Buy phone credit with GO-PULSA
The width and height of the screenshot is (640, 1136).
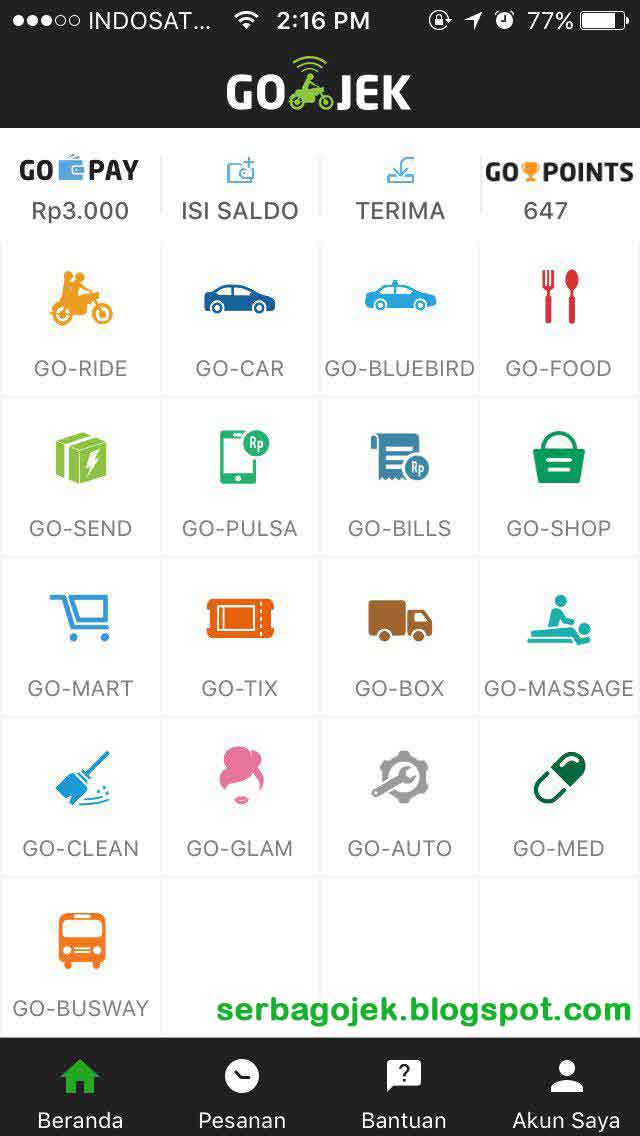(240, 478)
